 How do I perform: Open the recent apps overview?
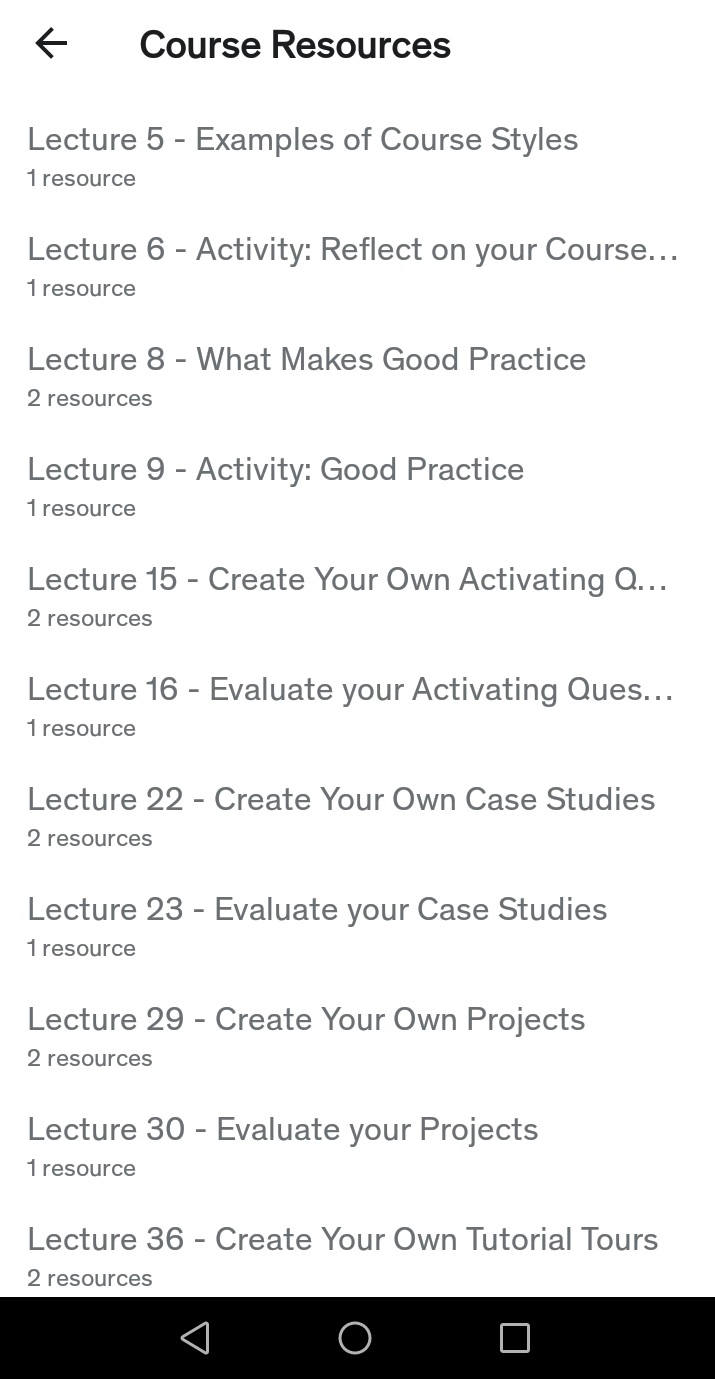coord(514,1337)
